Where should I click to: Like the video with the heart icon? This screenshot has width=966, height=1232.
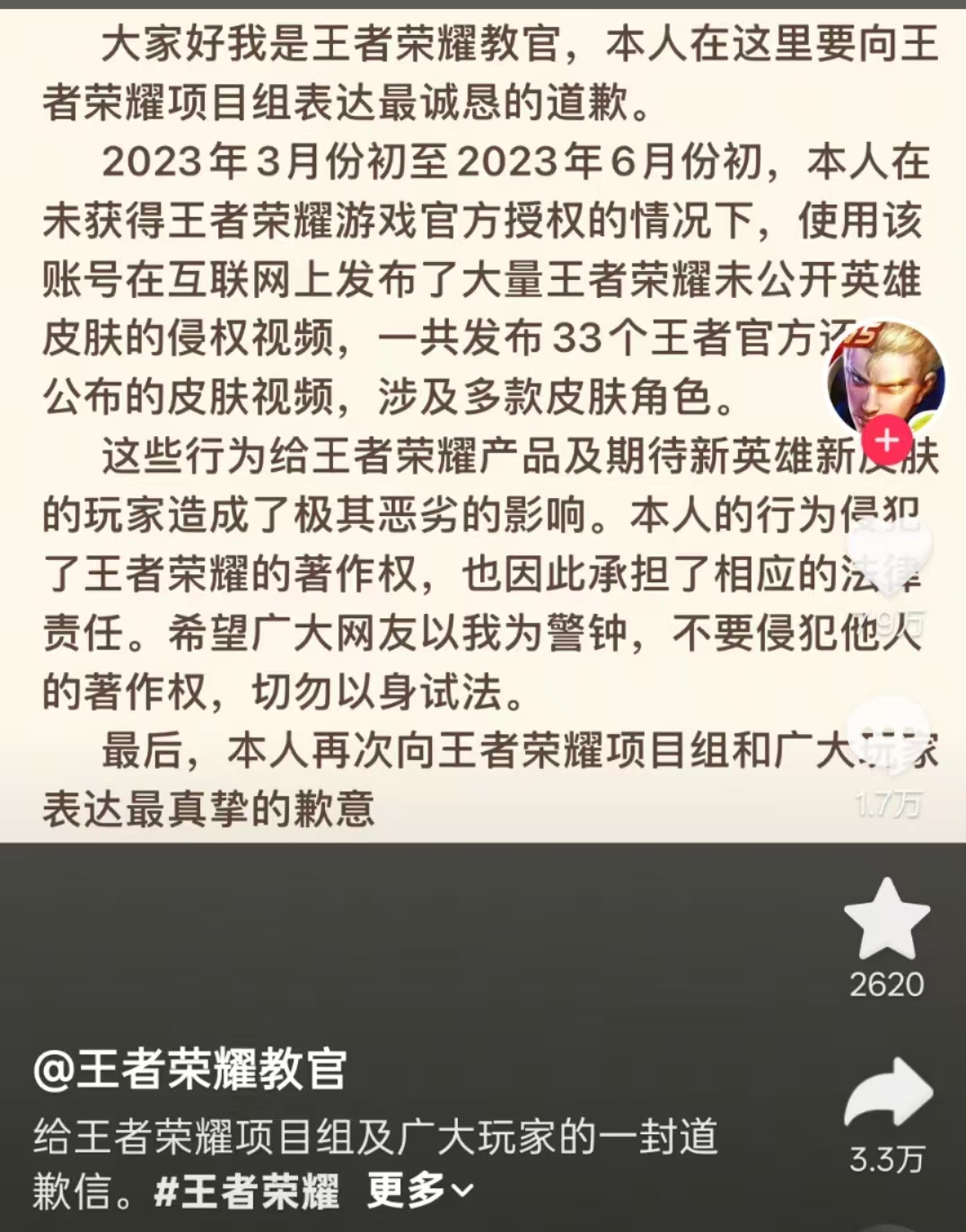click(888, 549)
